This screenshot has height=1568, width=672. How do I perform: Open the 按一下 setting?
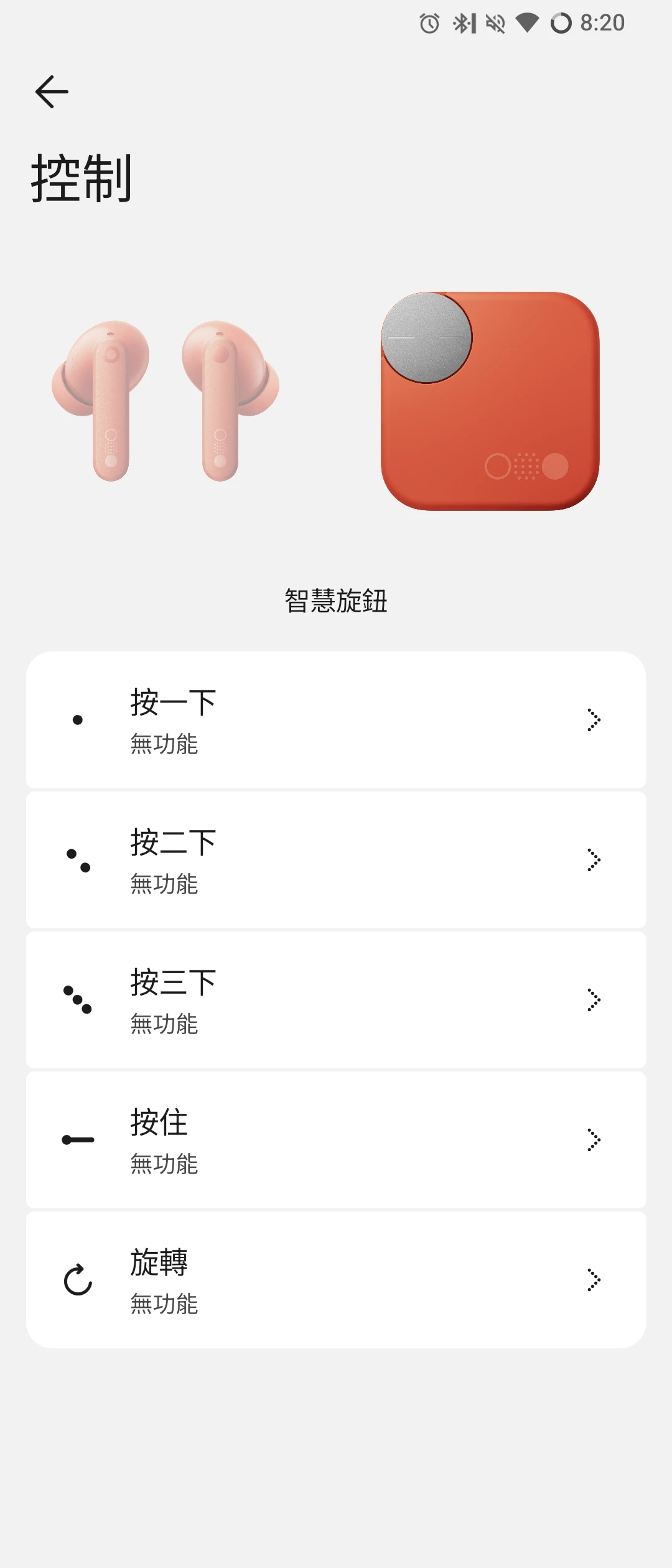pos(336,720)
